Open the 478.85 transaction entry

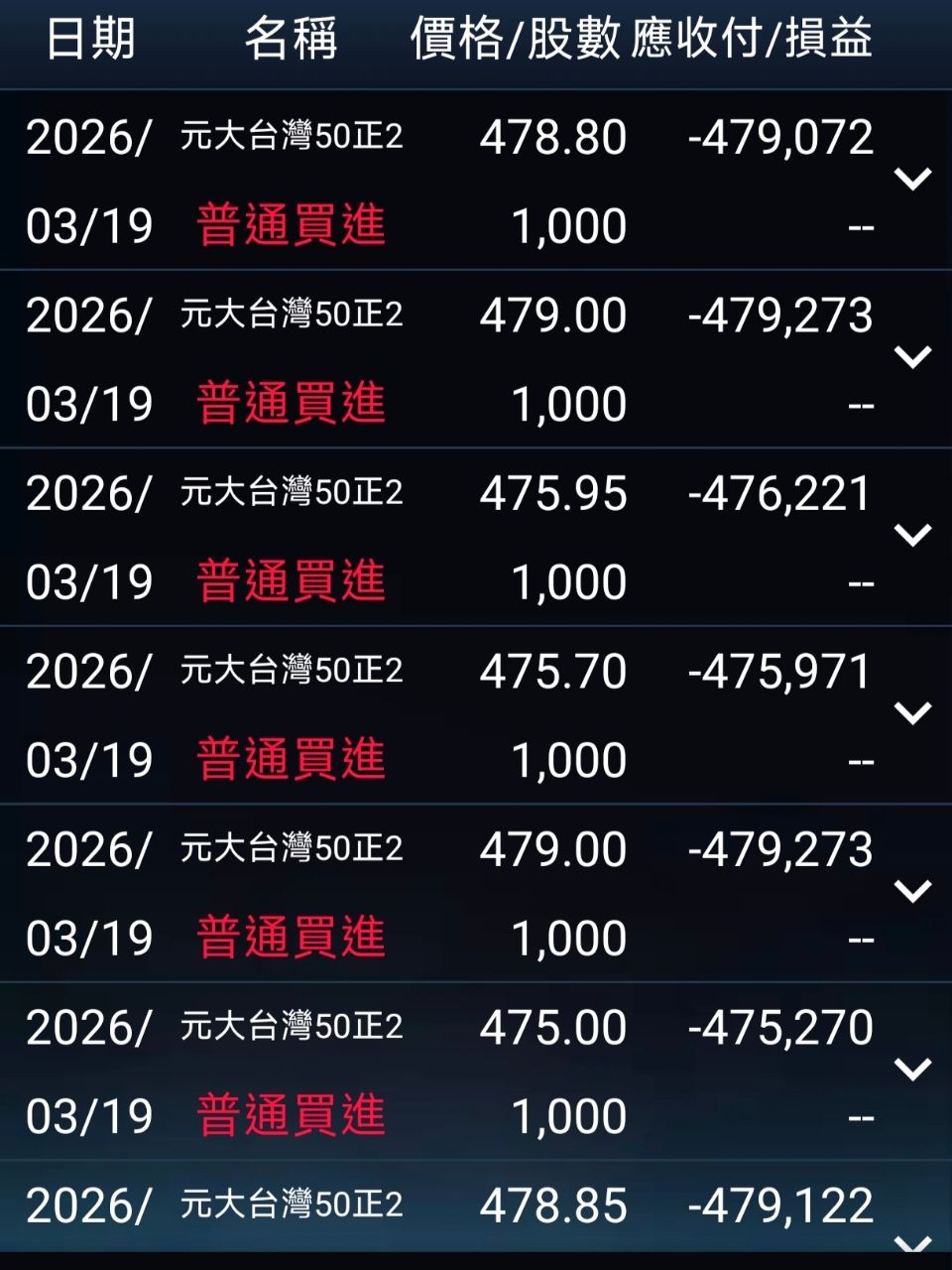912,1242
